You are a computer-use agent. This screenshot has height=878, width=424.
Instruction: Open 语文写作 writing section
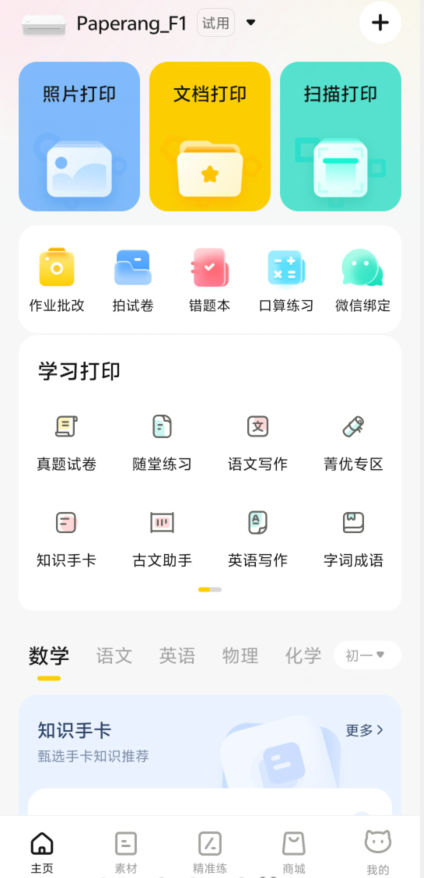coord(258,444)
